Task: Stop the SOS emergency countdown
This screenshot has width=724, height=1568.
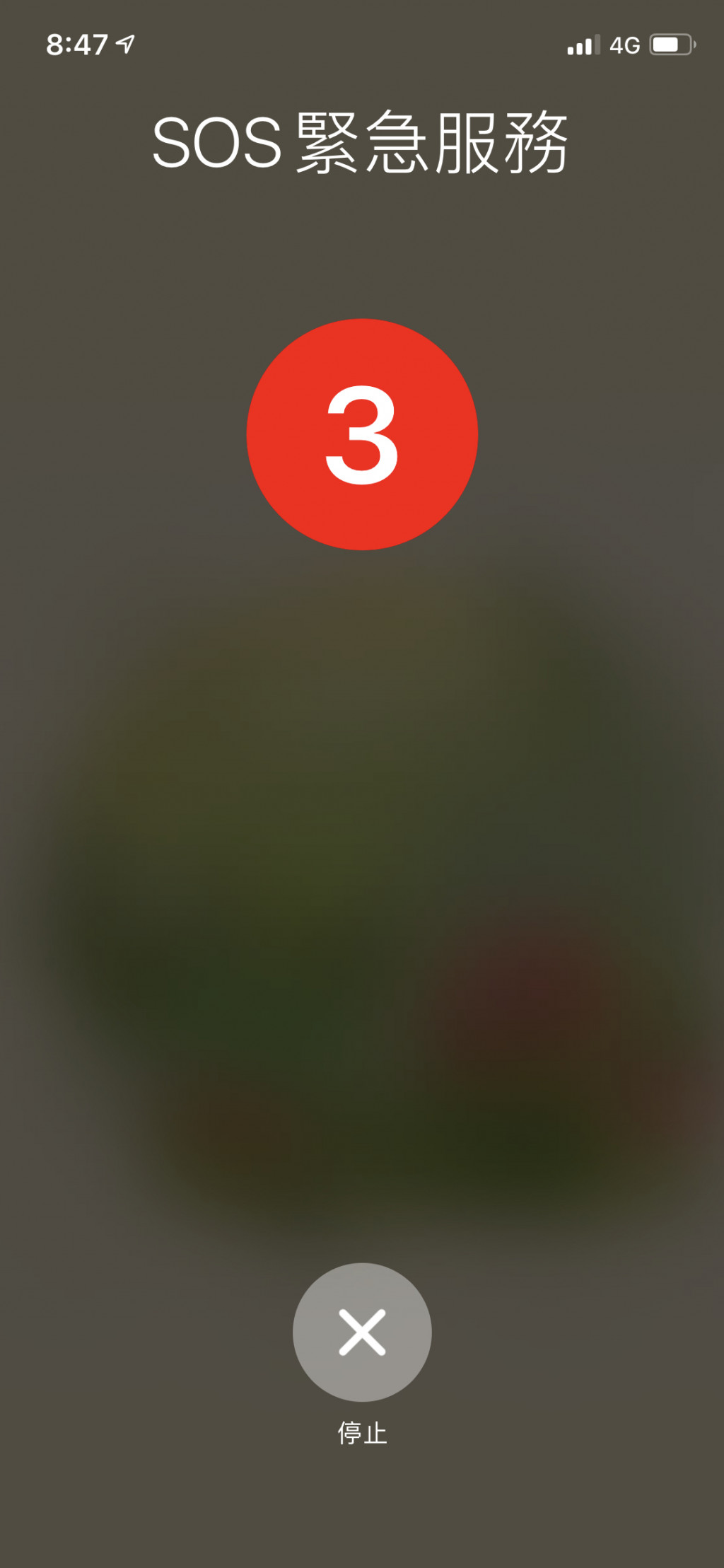Action: pyautogui.click(x=362, y=1332)
